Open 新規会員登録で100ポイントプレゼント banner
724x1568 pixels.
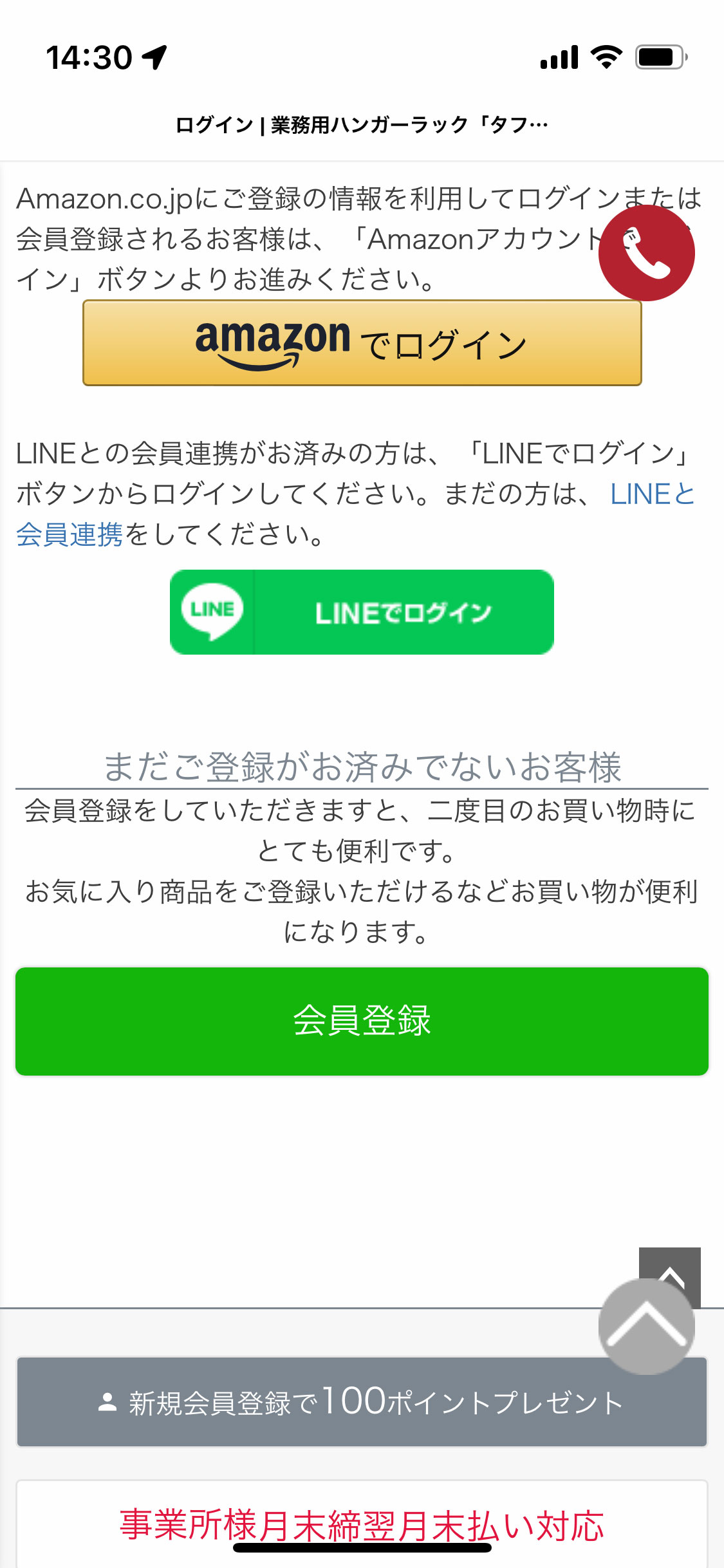(362, 1402)
